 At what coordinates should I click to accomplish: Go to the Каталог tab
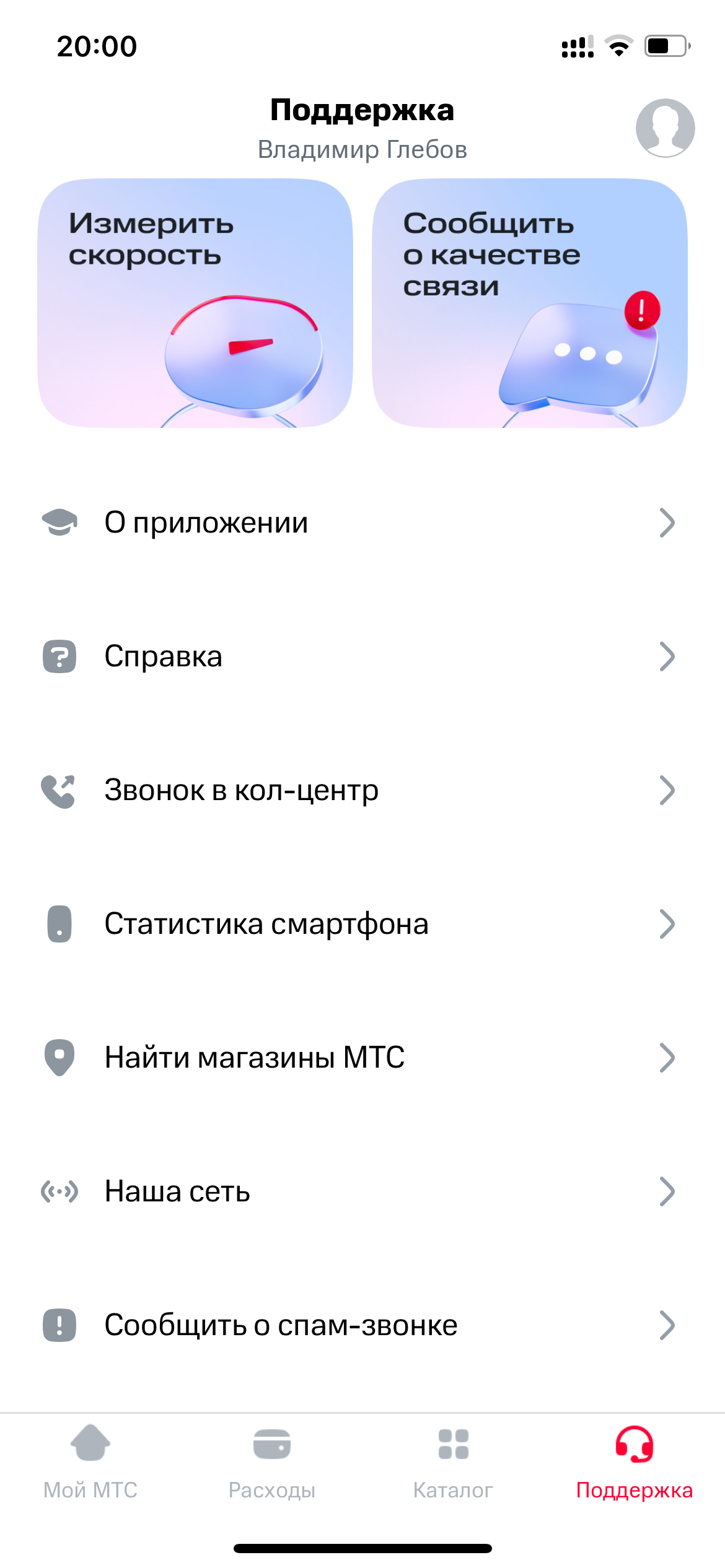click(453, 1463)
